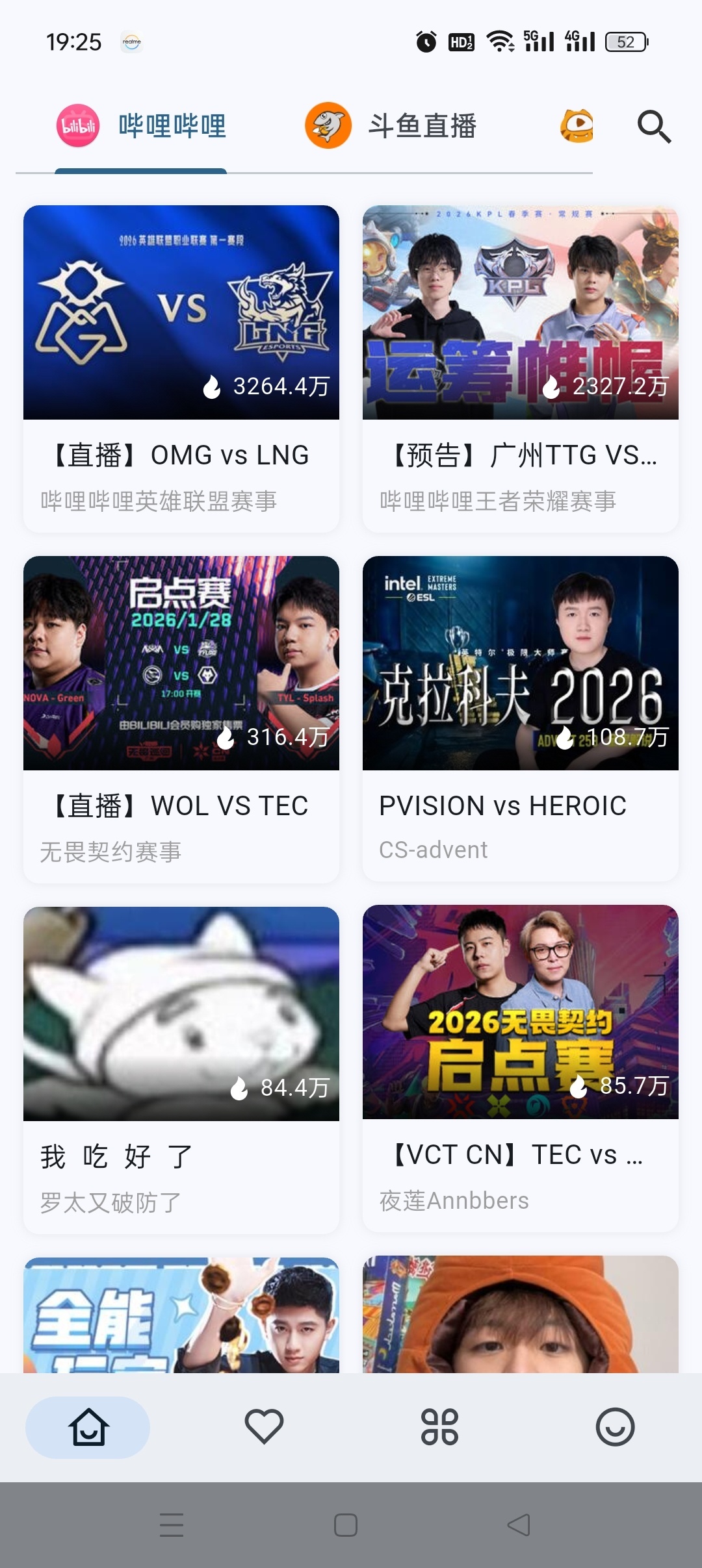
Task: Open the favorites heart tab
Action: pyautogui.click(x=264, y=1427)
